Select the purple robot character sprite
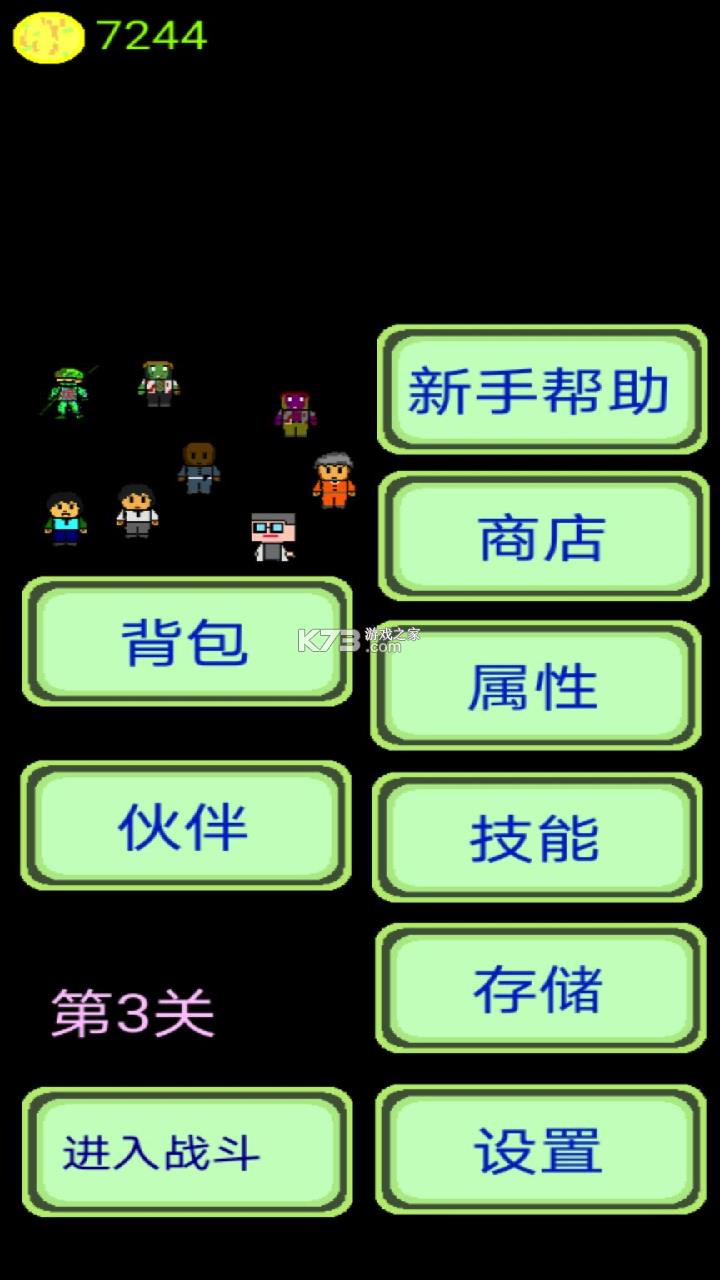The height and width of the screenshot is (1280, 720). (296, 413)
